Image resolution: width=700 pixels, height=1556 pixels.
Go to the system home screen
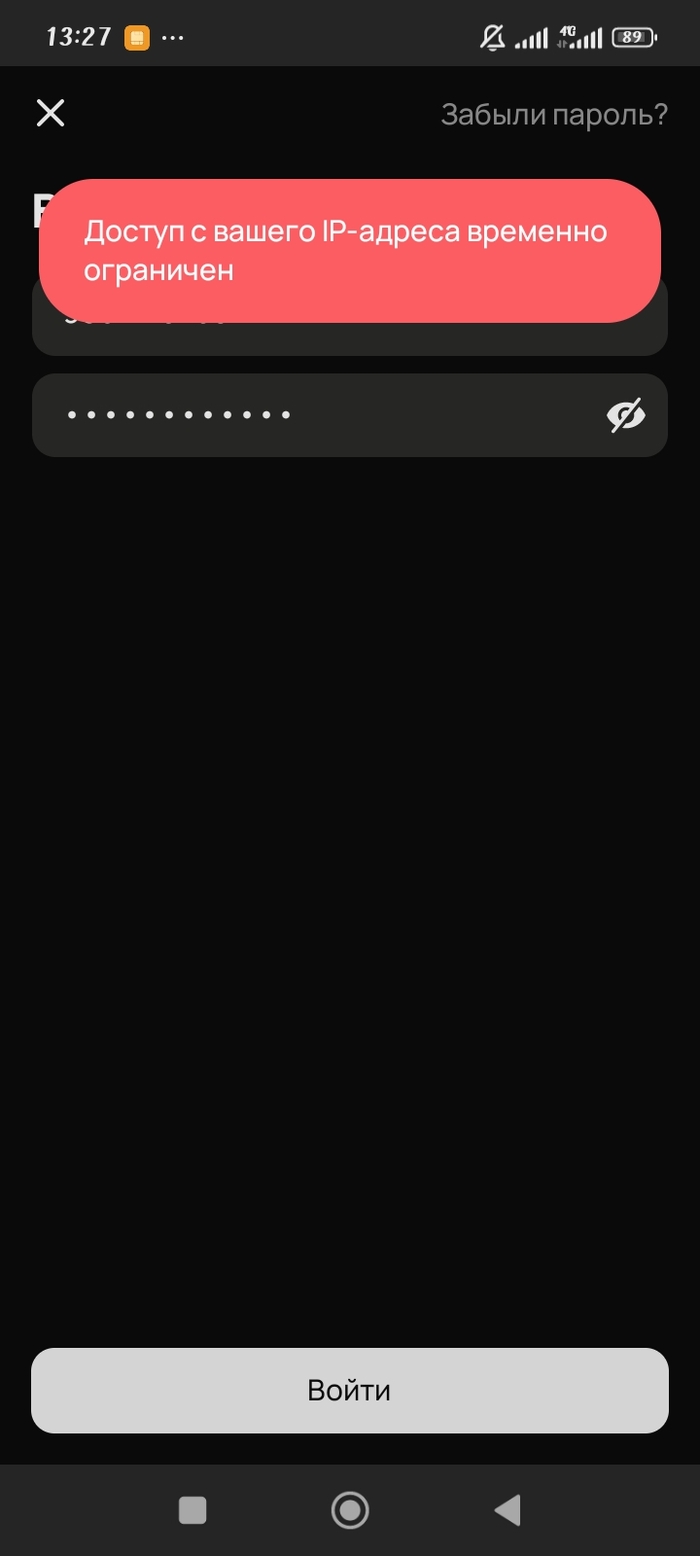(x=350, y=1510)
